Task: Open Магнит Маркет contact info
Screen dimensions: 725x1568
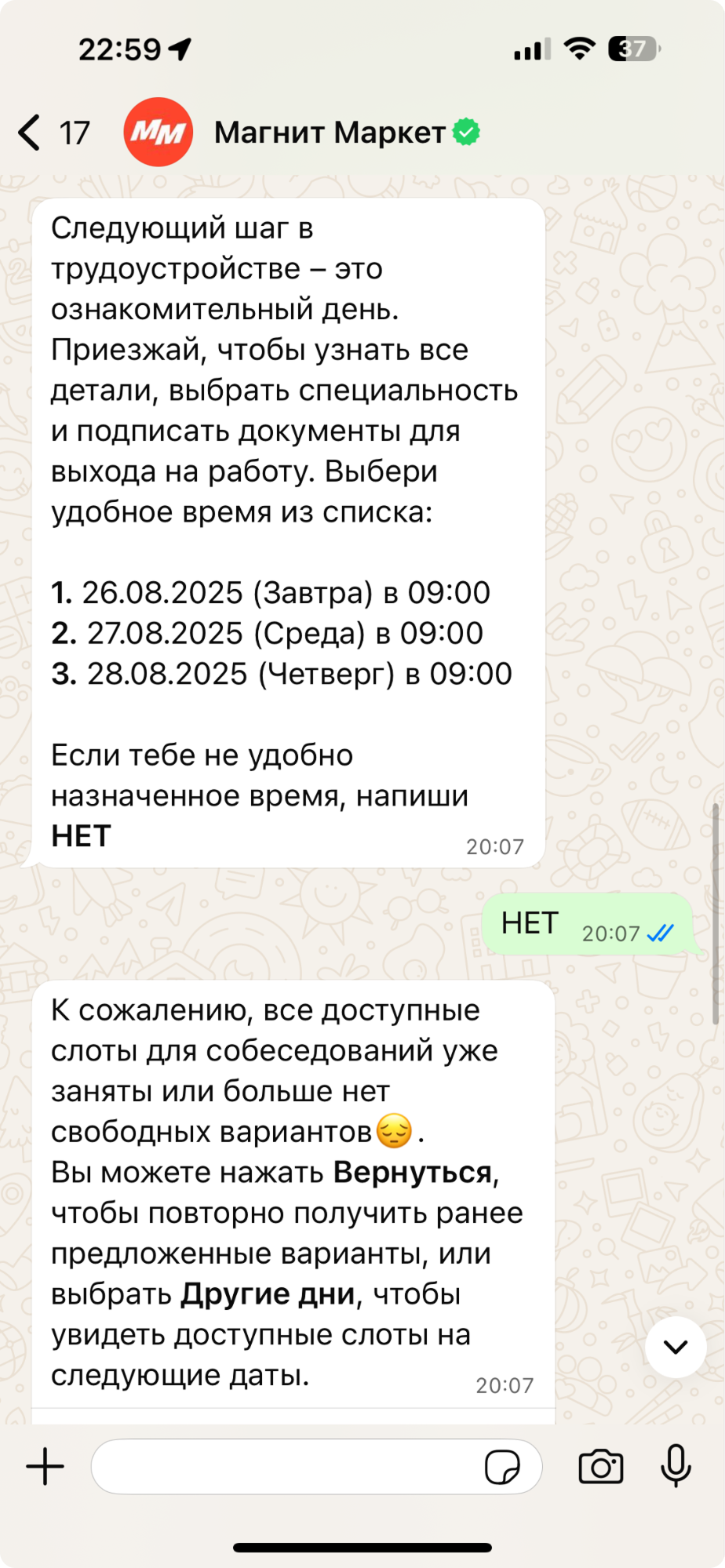Action: 330,133
